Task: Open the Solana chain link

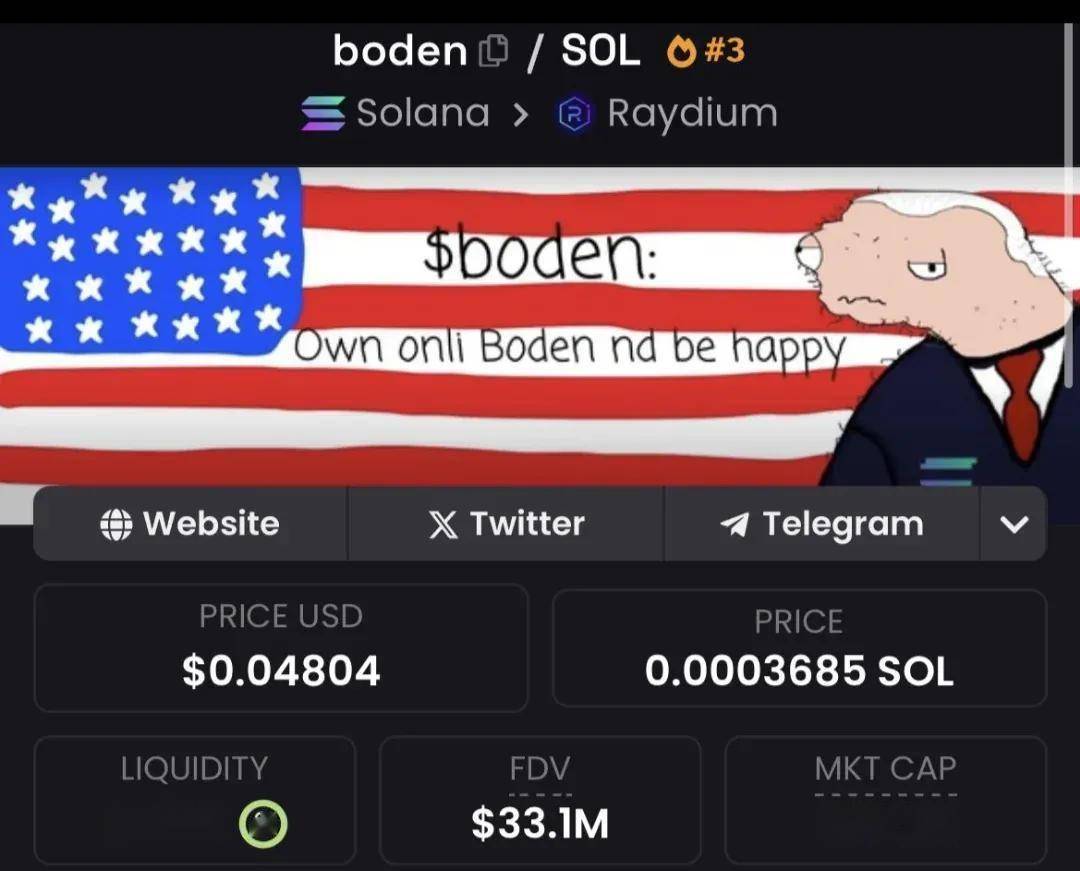Action: (396, 113)
